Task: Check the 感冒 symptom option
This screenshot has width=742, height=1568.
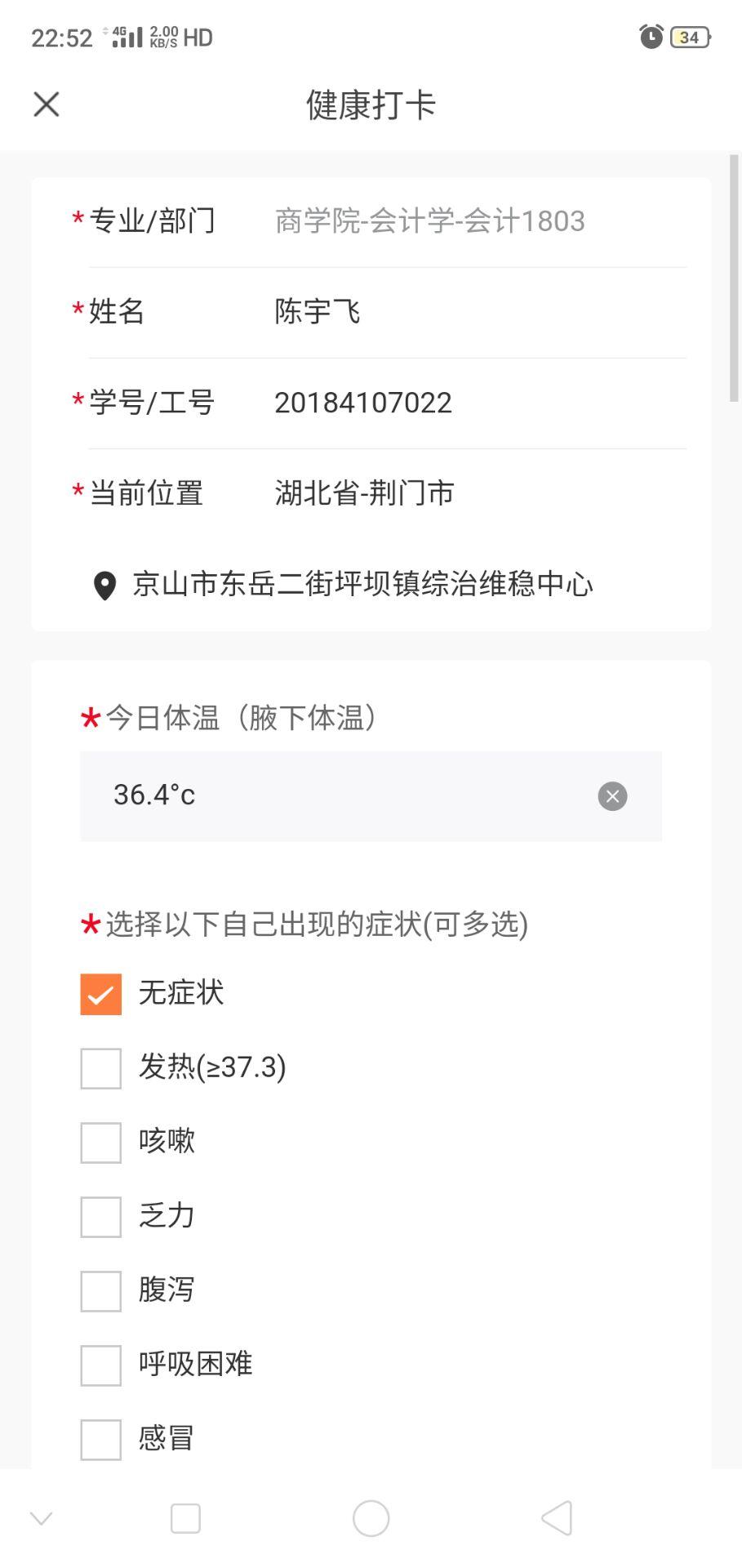Action: pyautogui.click(x=101, y=1440)
